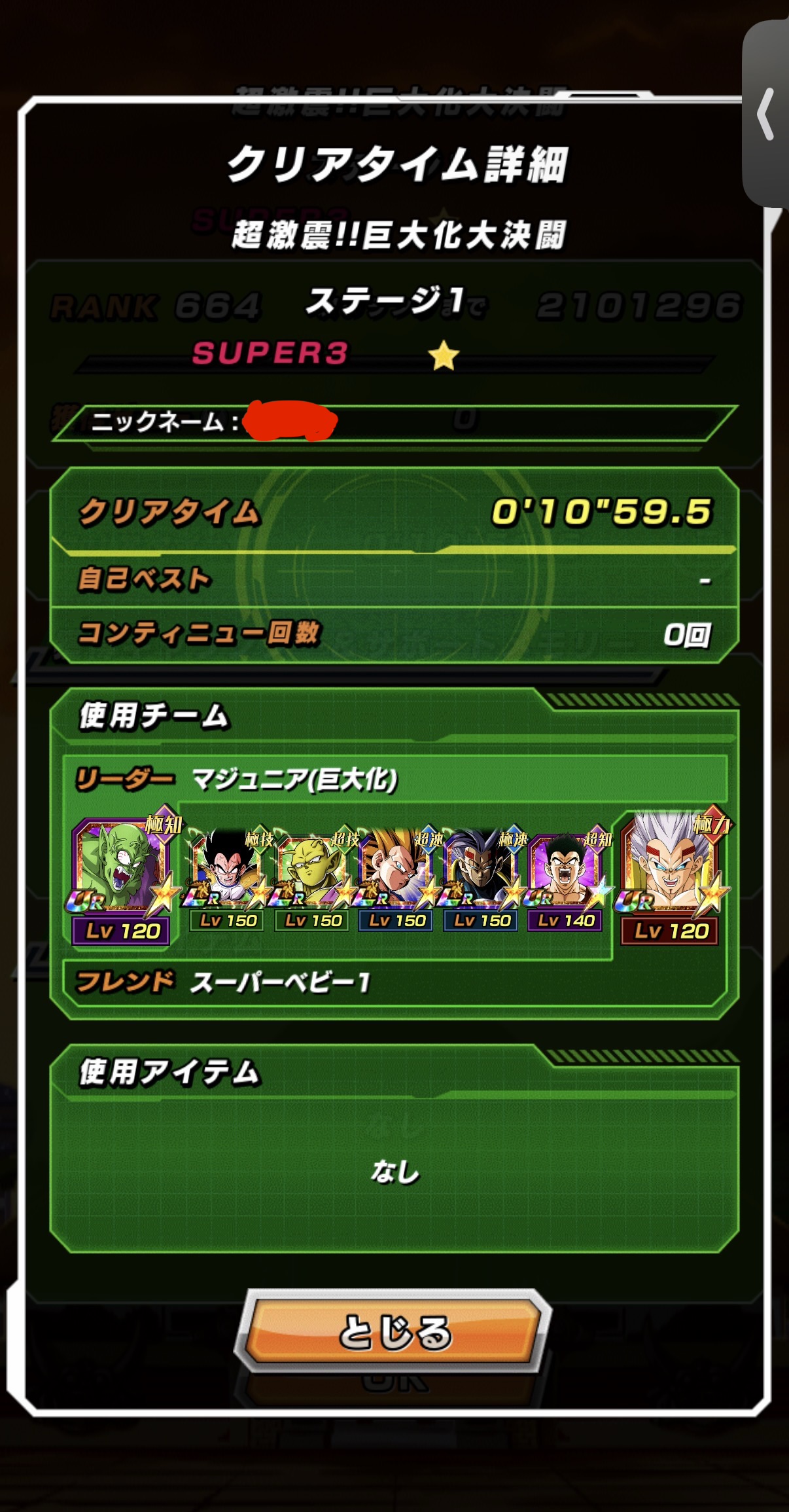The width and height of the screenshot is (789, 1512).
Task: Open the side panel chevron handle
Action: [766, 115]
